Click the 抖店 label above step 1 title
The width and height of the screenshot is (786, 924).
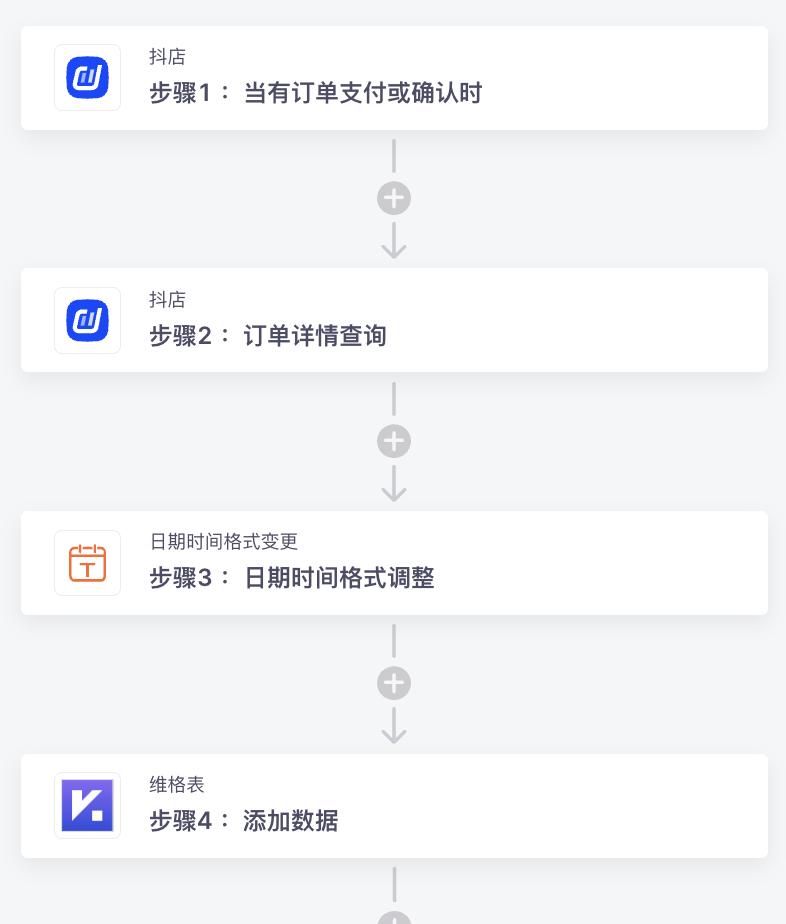point(168,57)
